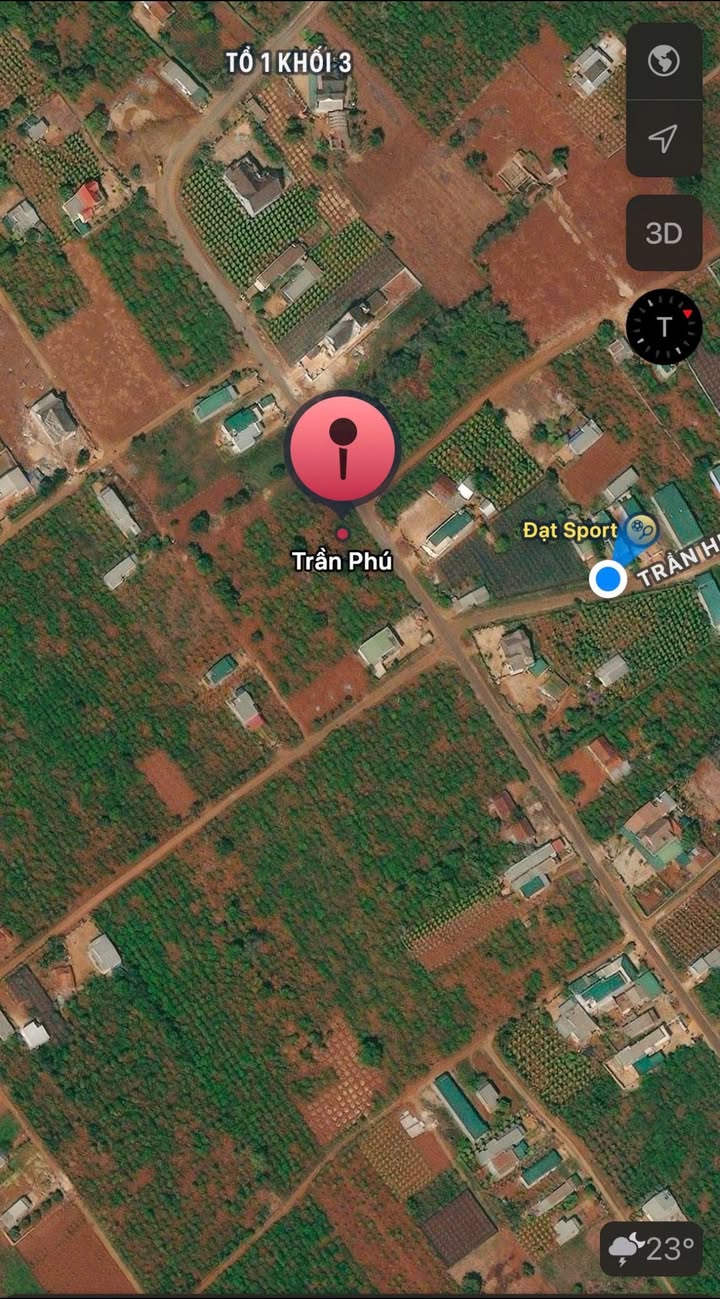Switch the map to 3D view
Viewport: 720px width, 1299px height.
tap(664, 233)
